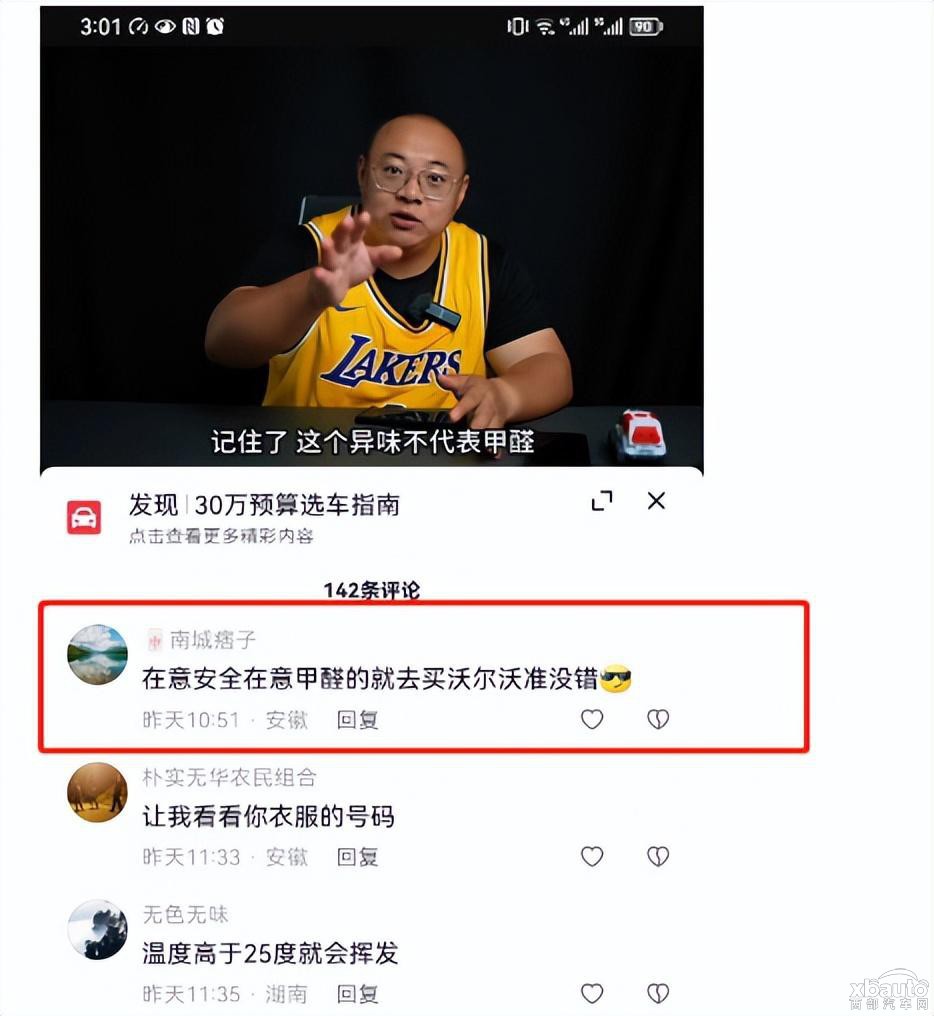Reply to 朴实无华农民组合's comment
934x1016 pixels.
(357, 856)
